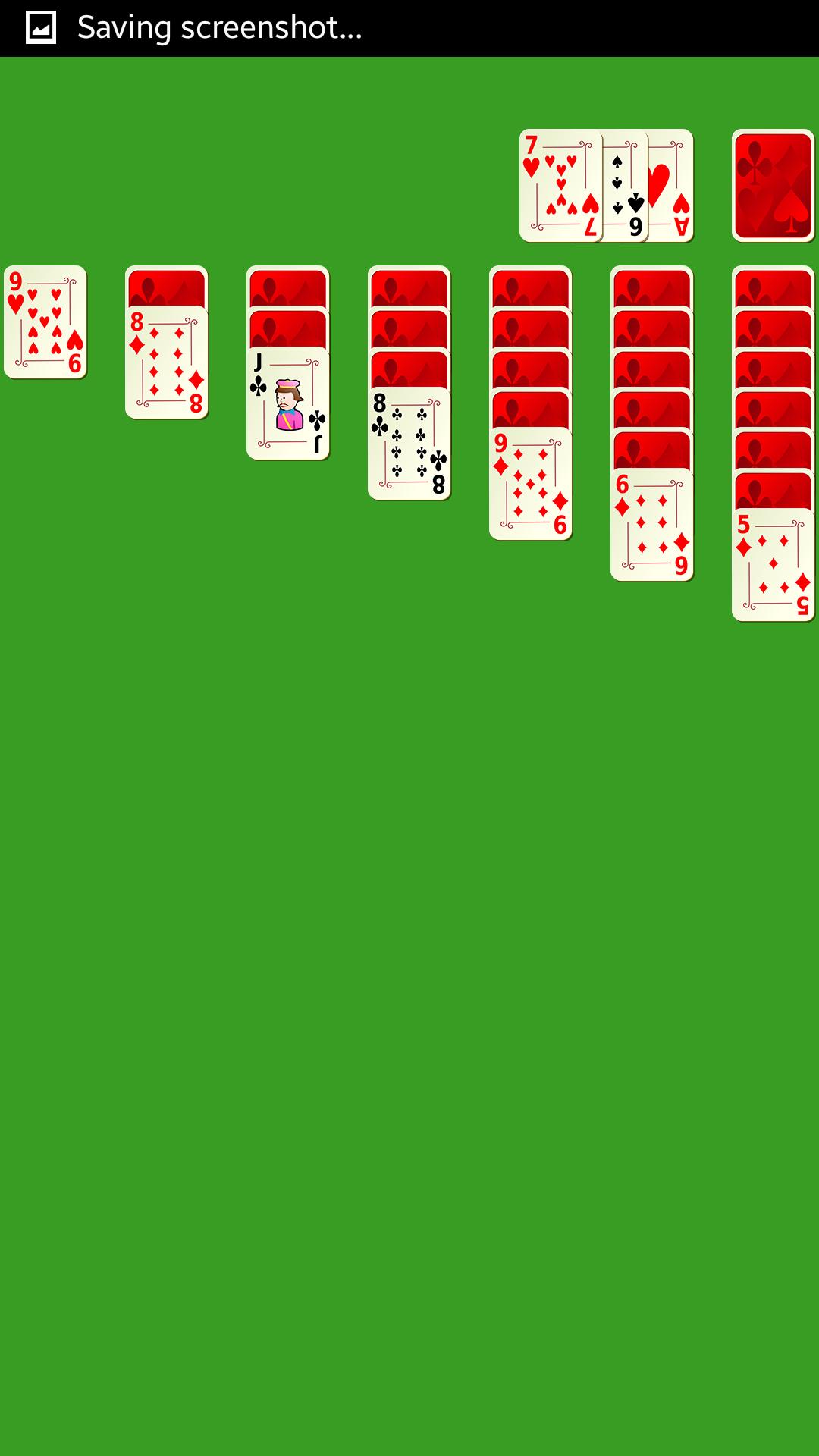819x1456 pixels.
Task: Select the 6 of Diamonds card
Action: pos(651,523)
